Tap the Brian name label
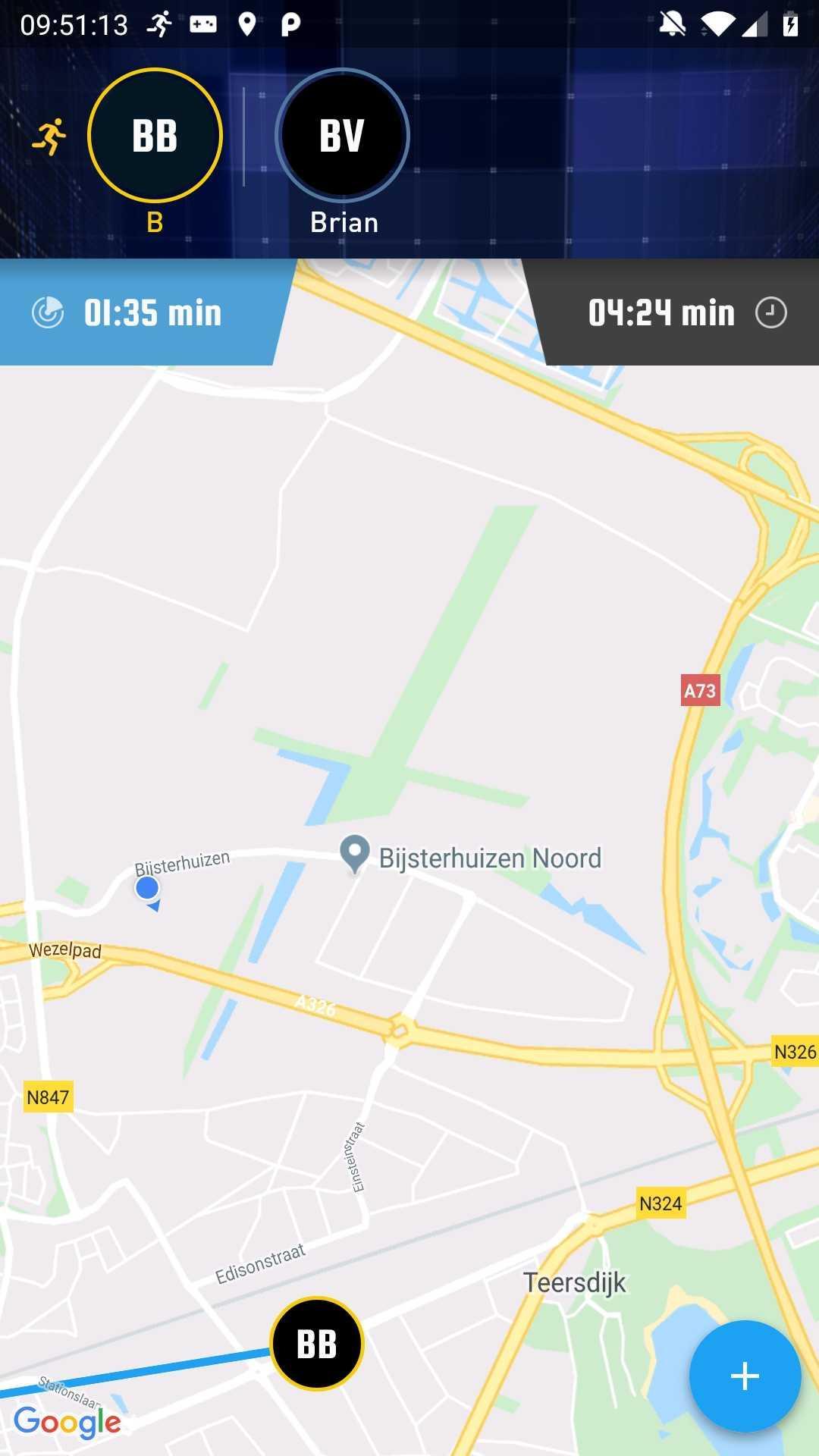Viewport: 819px width, 1456px height. (x=343, y=222)
